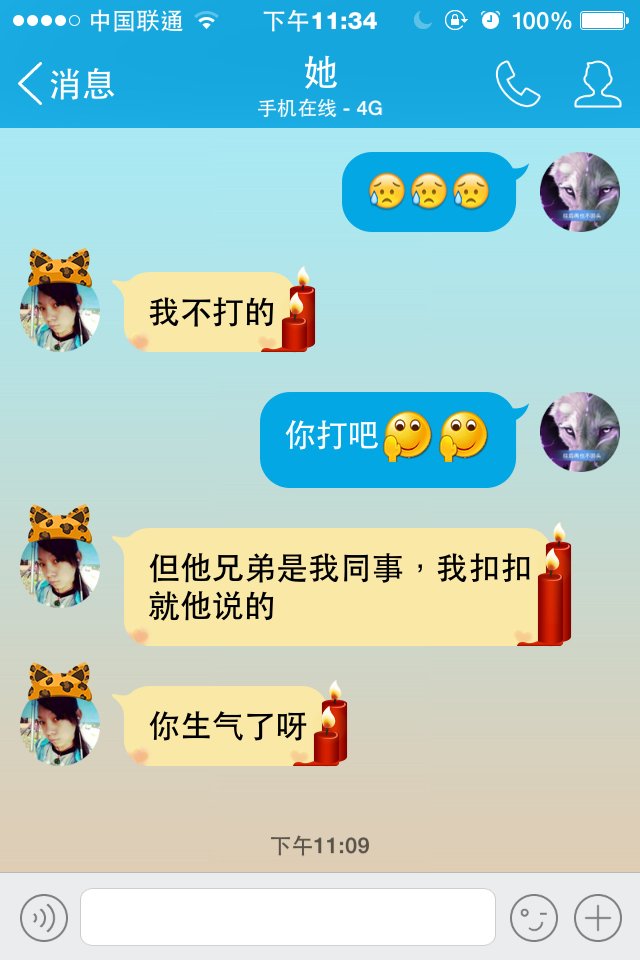The width and height of the screenshot is (640, 960).
Task: Tap the avatar beside "你打吧" message
Action: [x=580, y=432]
